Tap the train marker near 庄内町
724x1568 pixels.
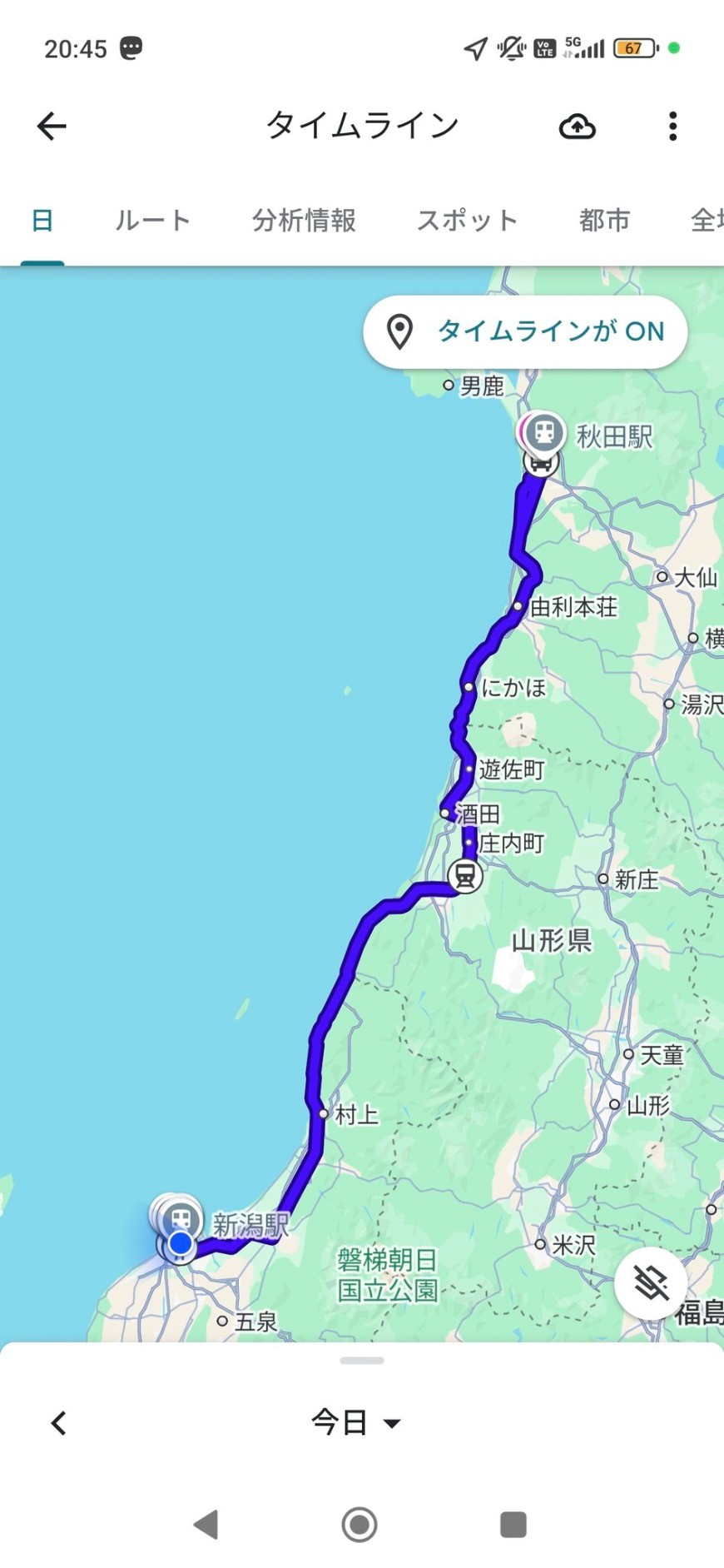[464, 876]
